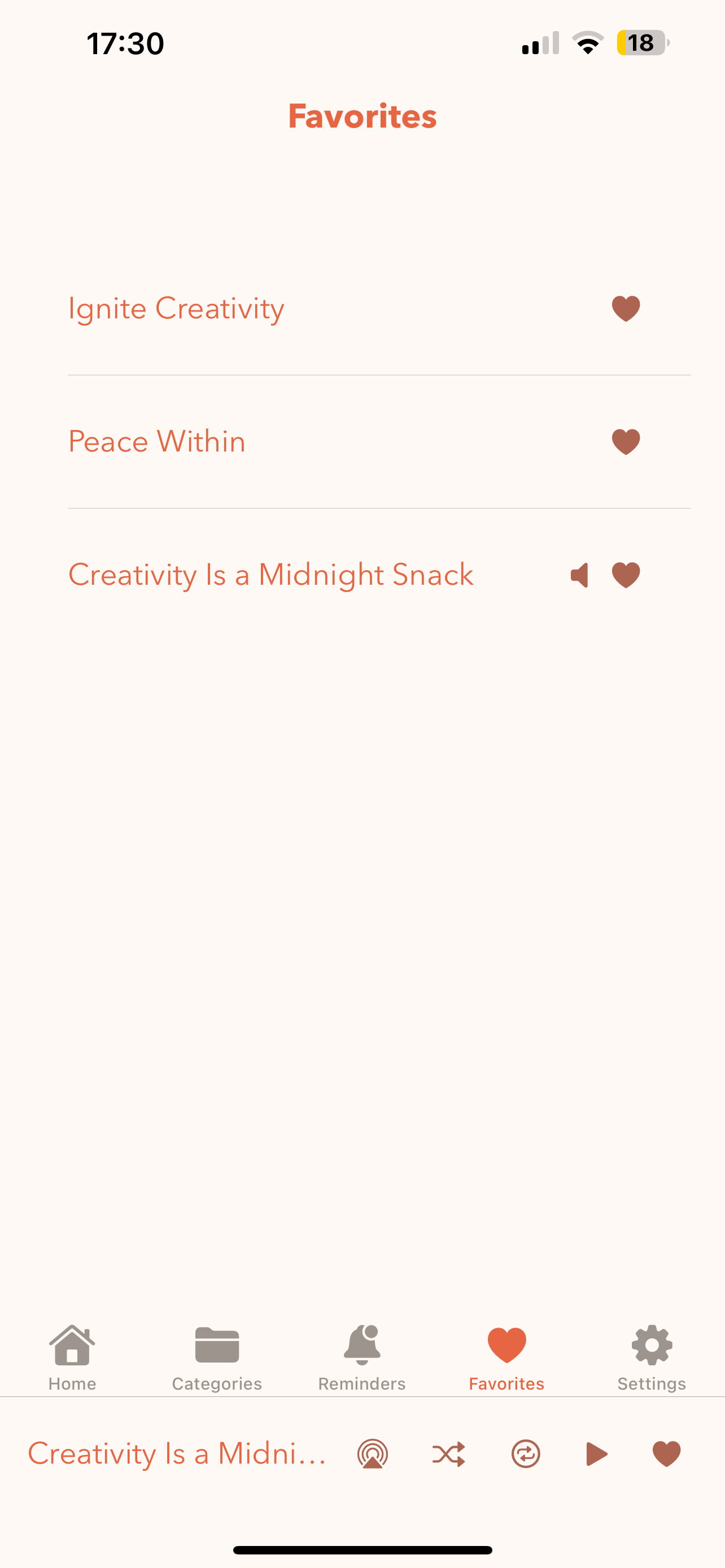Mute the speaker on Creativity Is a Midnight Snack
Image resolution: width=725 pixels, height=1568 pixels.
(x=578, y=575)
